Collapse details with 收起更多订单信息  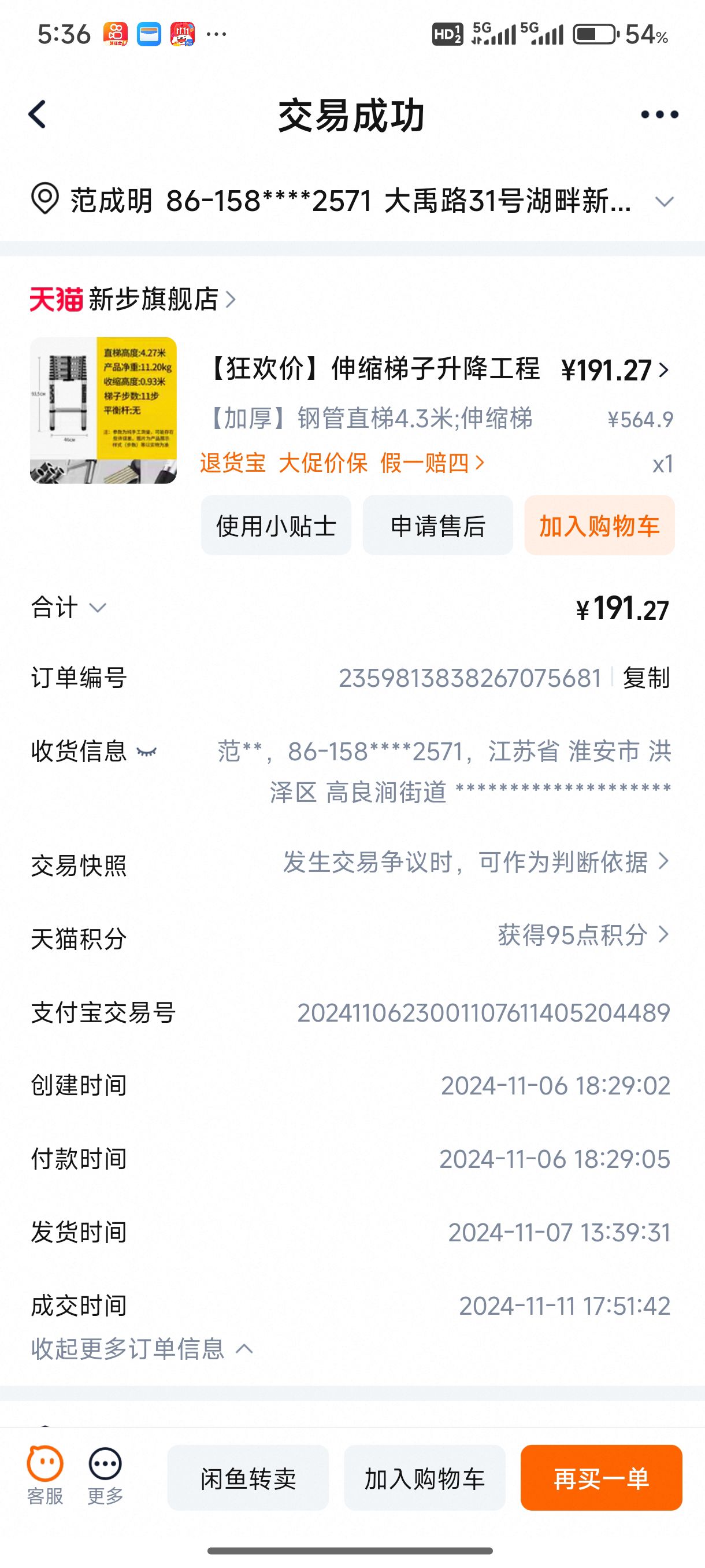[142, 1349]
